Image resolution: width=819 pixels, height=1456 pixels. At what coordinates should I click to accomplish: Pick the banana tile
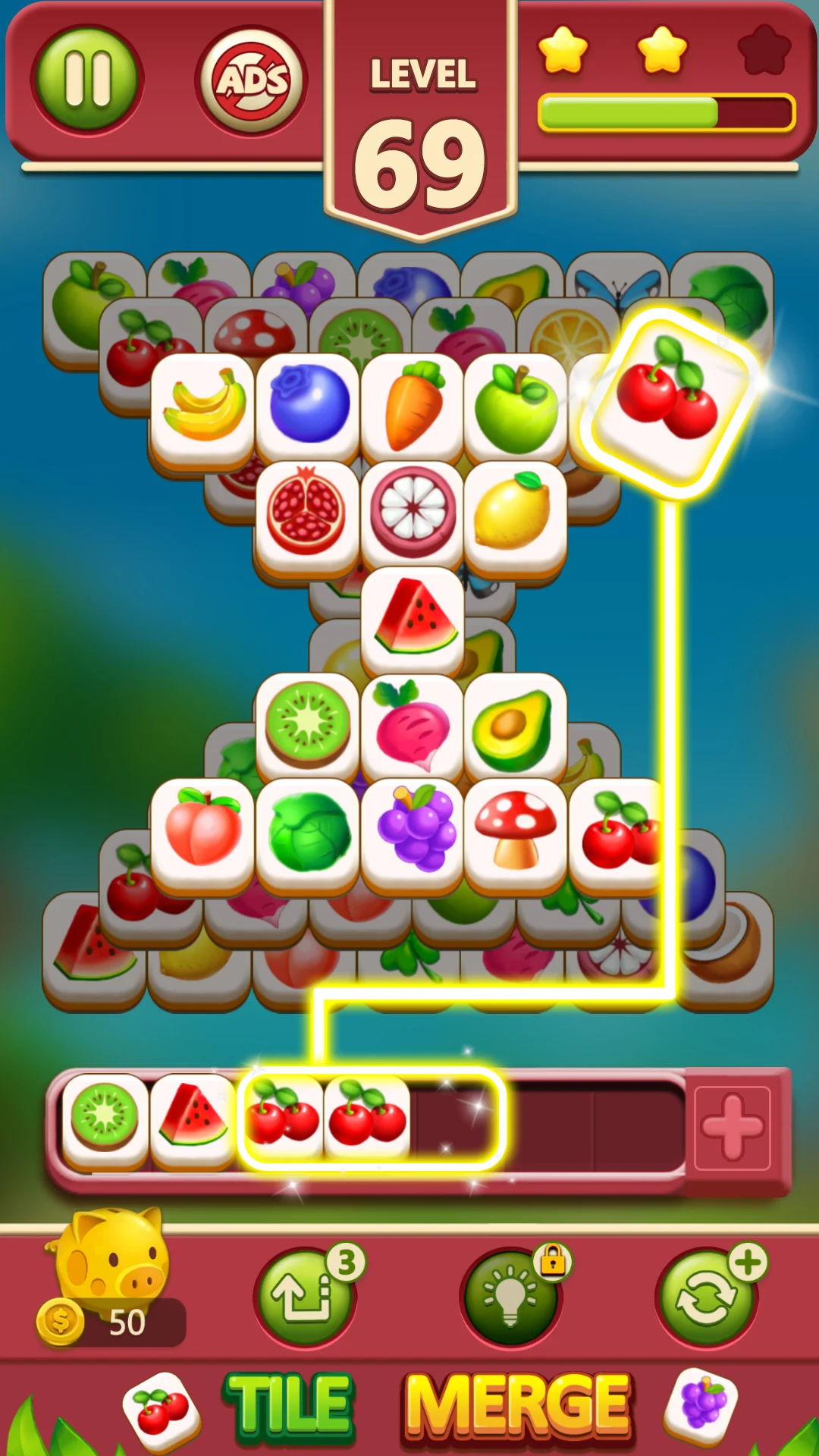point(202,406)
